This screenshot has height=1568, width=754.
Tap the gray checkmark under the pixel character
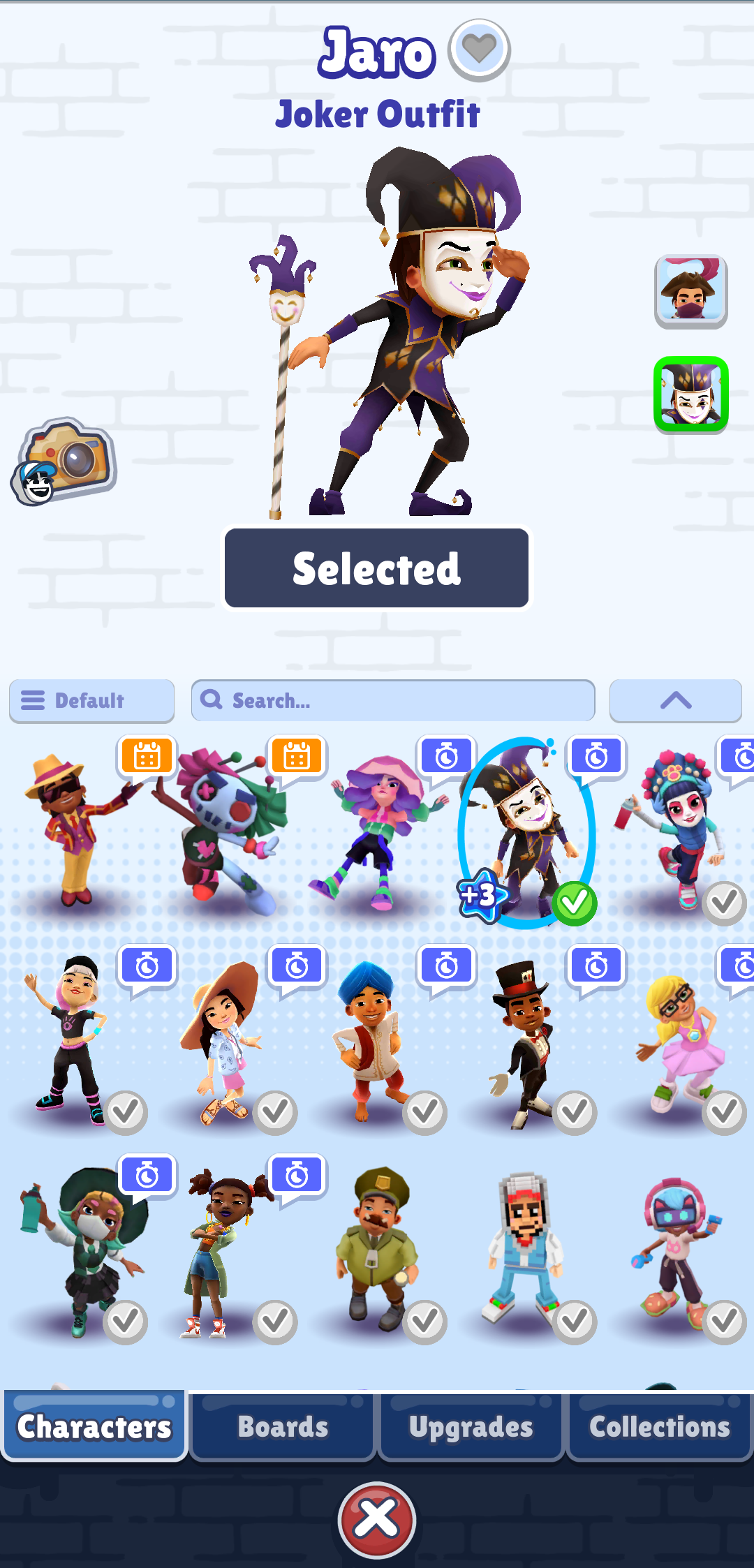(x=576, y=1321)
